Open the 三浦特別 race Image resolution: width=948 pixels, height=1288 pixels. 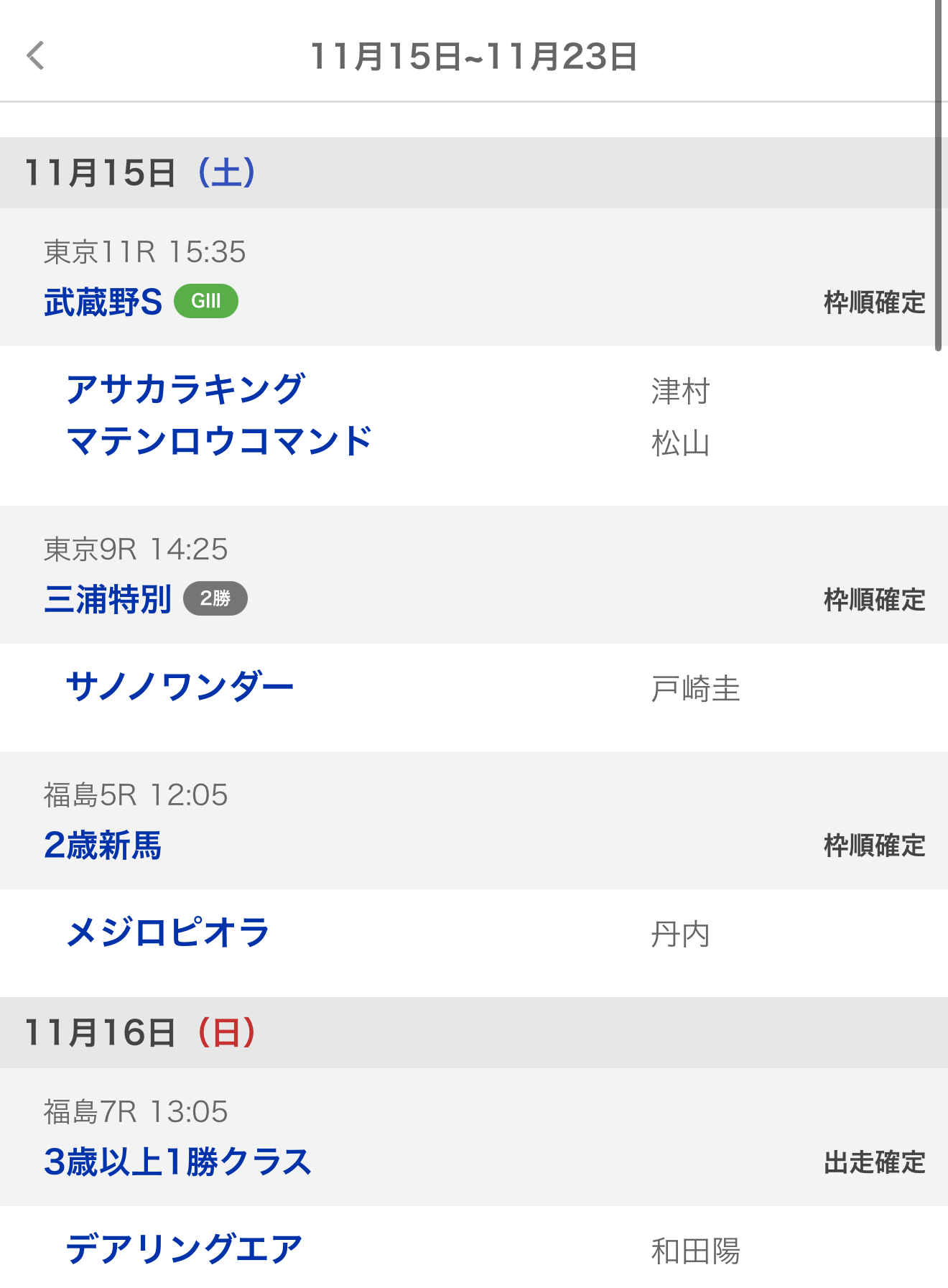(108, 600)
